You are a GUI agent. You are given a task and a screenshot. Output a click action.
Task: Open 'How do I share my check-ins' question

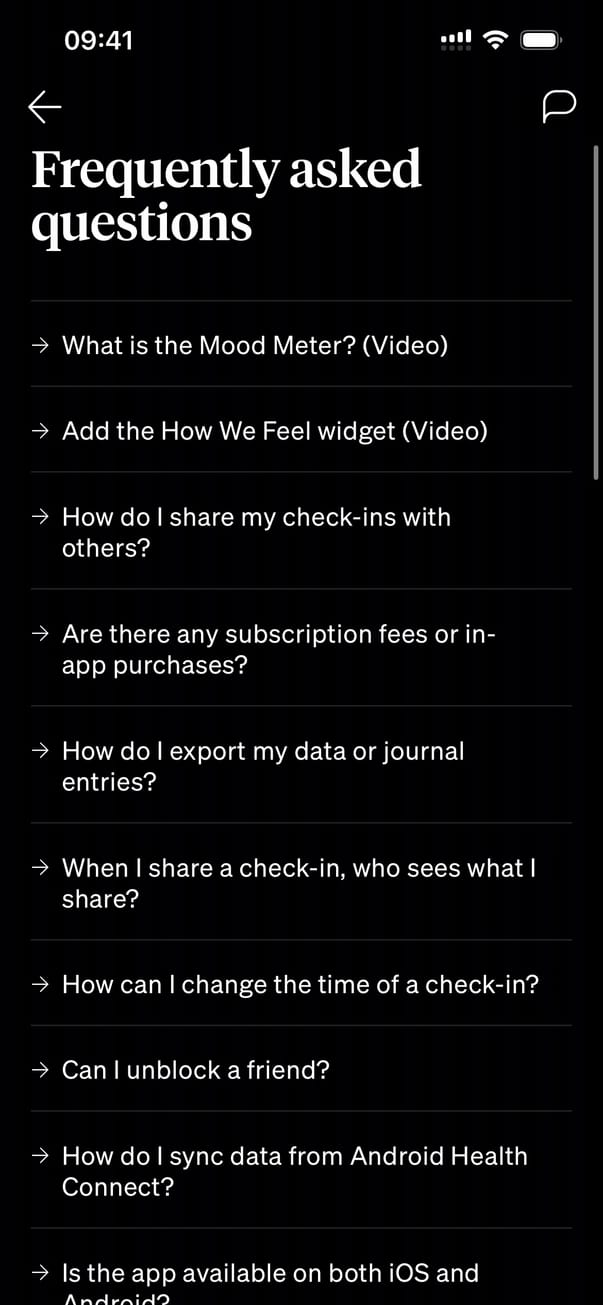pos(256,532)
